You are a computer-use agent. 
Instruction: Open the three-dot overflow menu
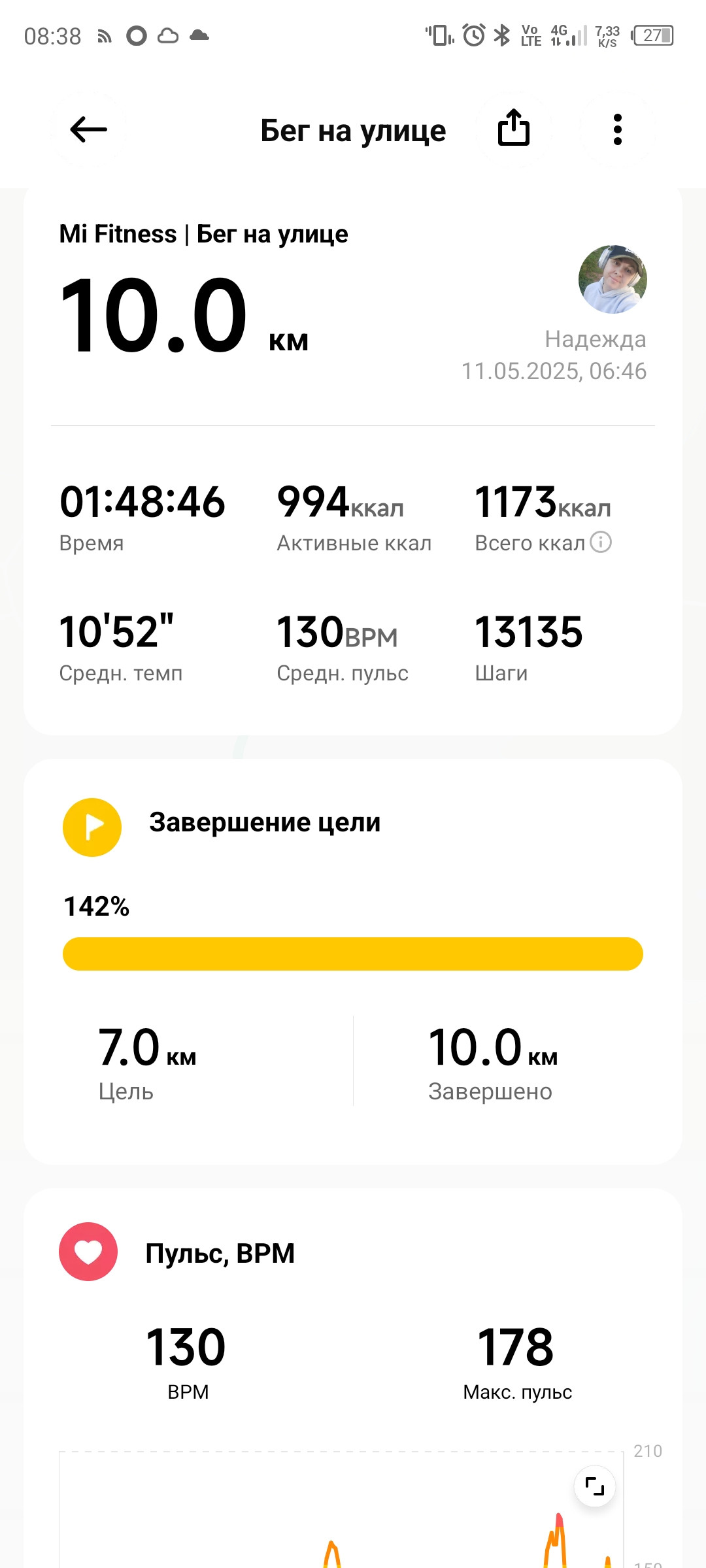click(x=618, y=129)
